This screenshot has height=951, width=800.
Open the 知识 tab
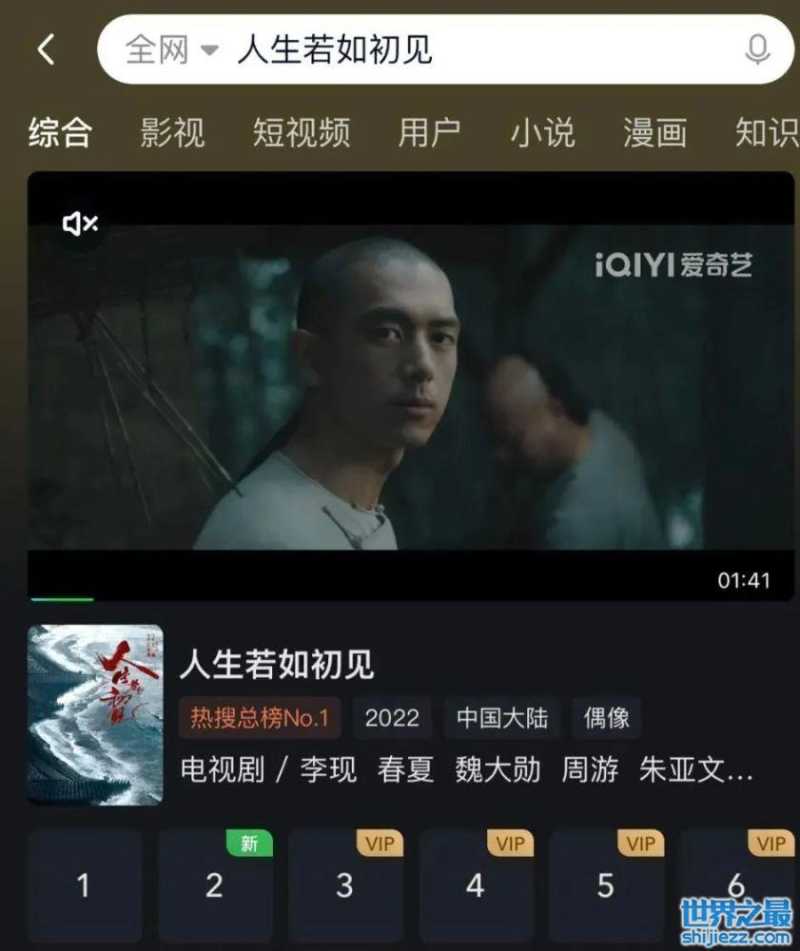(766, 132)
